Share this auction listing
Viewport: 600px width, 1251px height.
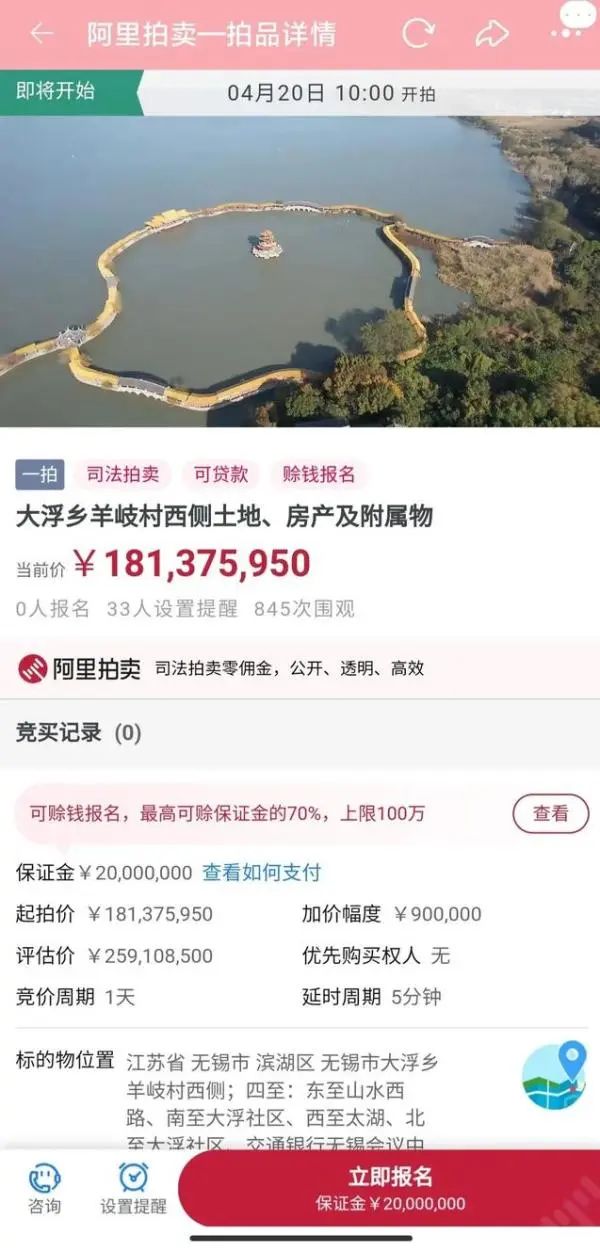tap(492, 33)
